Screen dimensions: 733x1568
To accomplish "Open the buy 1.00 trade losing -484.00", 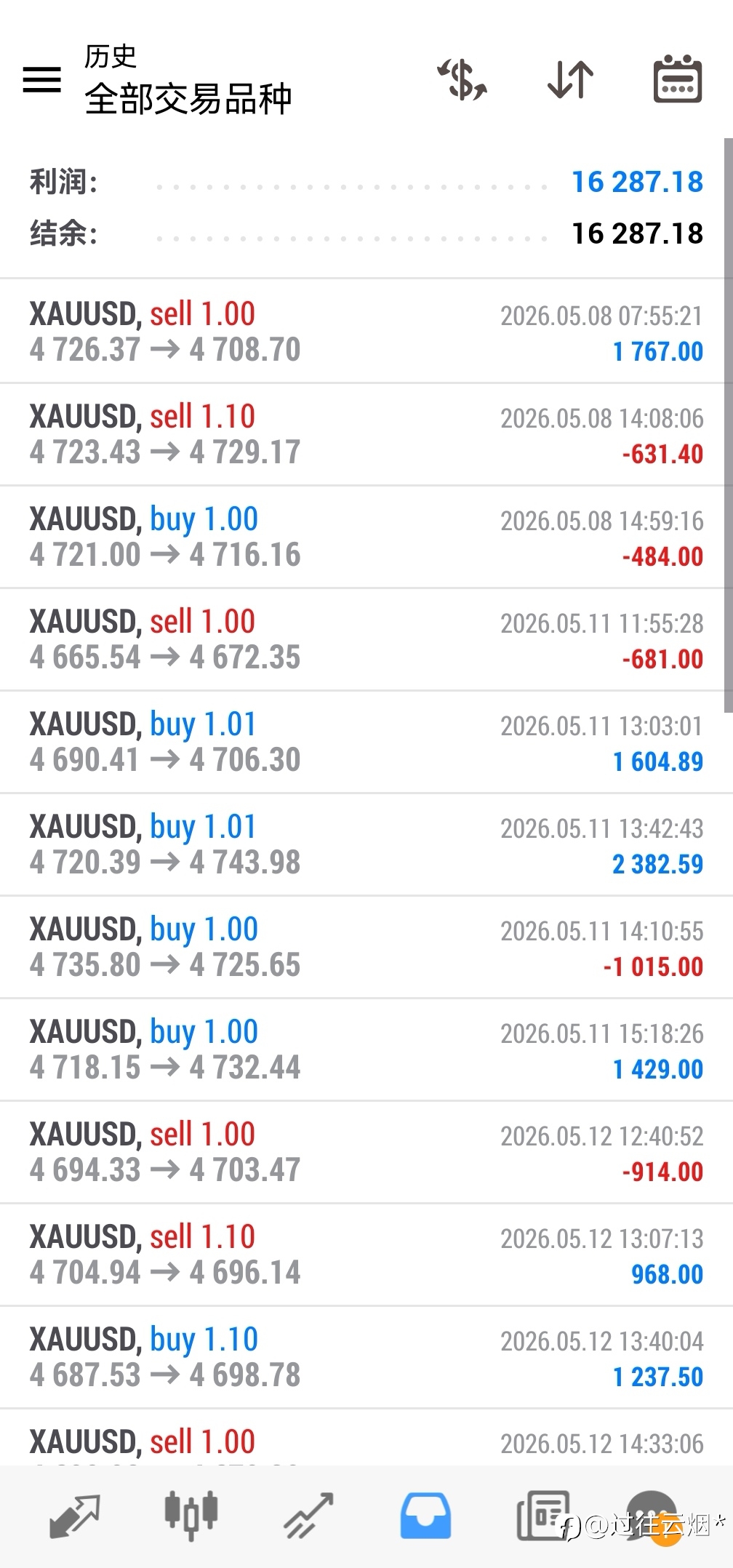I will coord(366,537).
